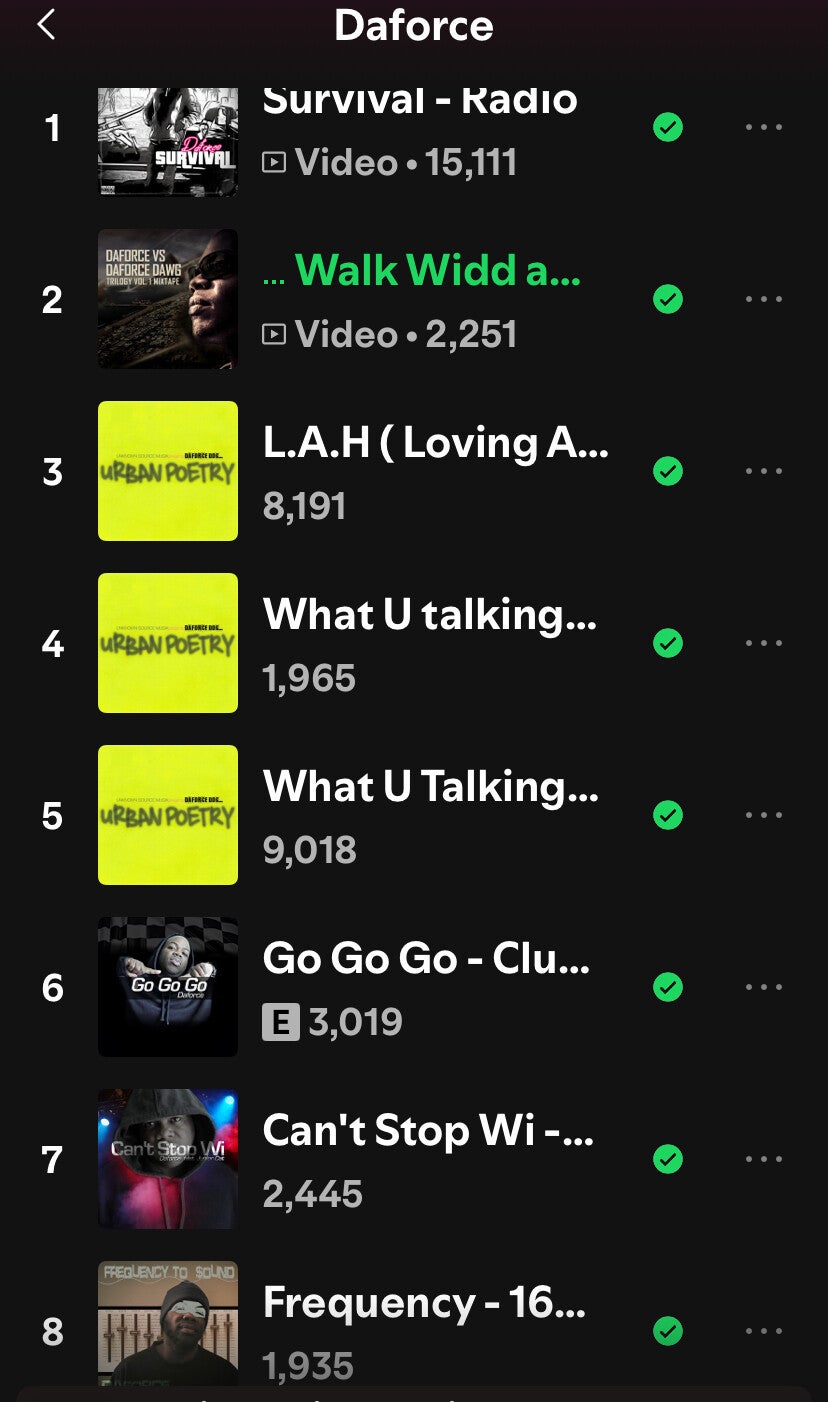Open more options for Can't Stop Wi
This screenshot has width=828, height=1402.
click(764, 1159)
